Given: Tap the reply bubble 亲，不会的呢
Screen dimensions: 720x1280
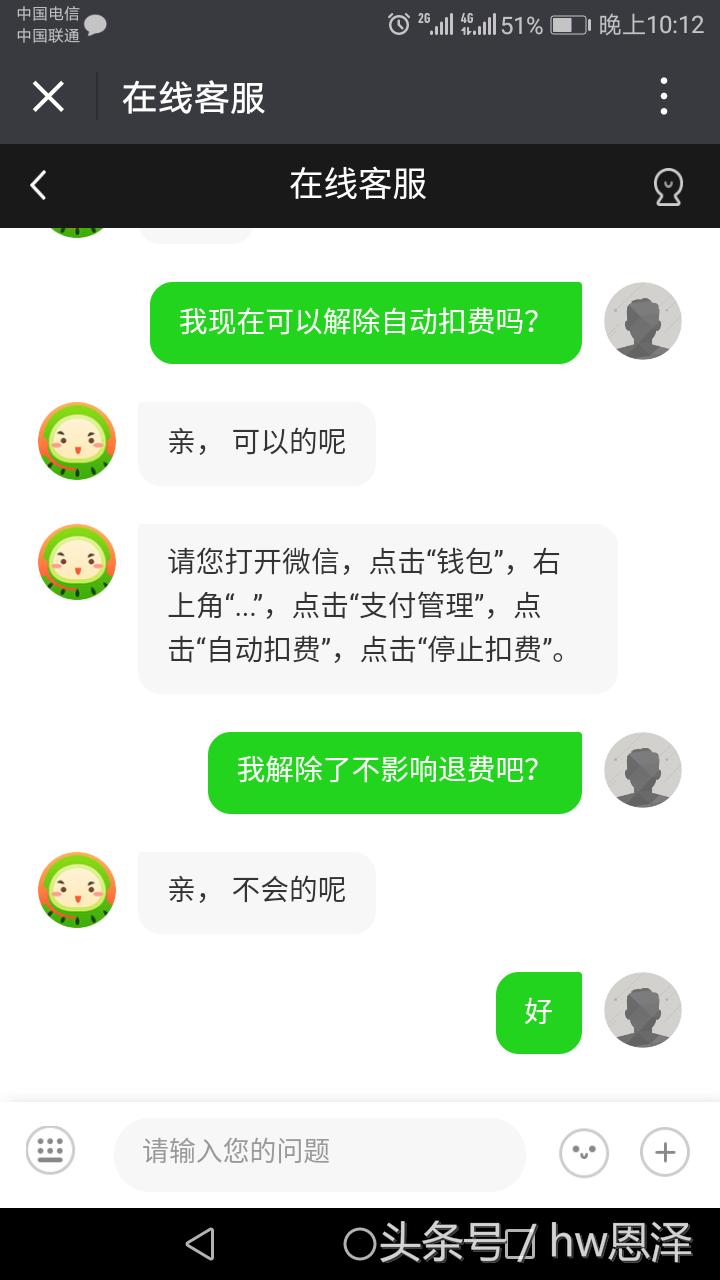Looking at the screenshot, I should click(x=256, y=891).
